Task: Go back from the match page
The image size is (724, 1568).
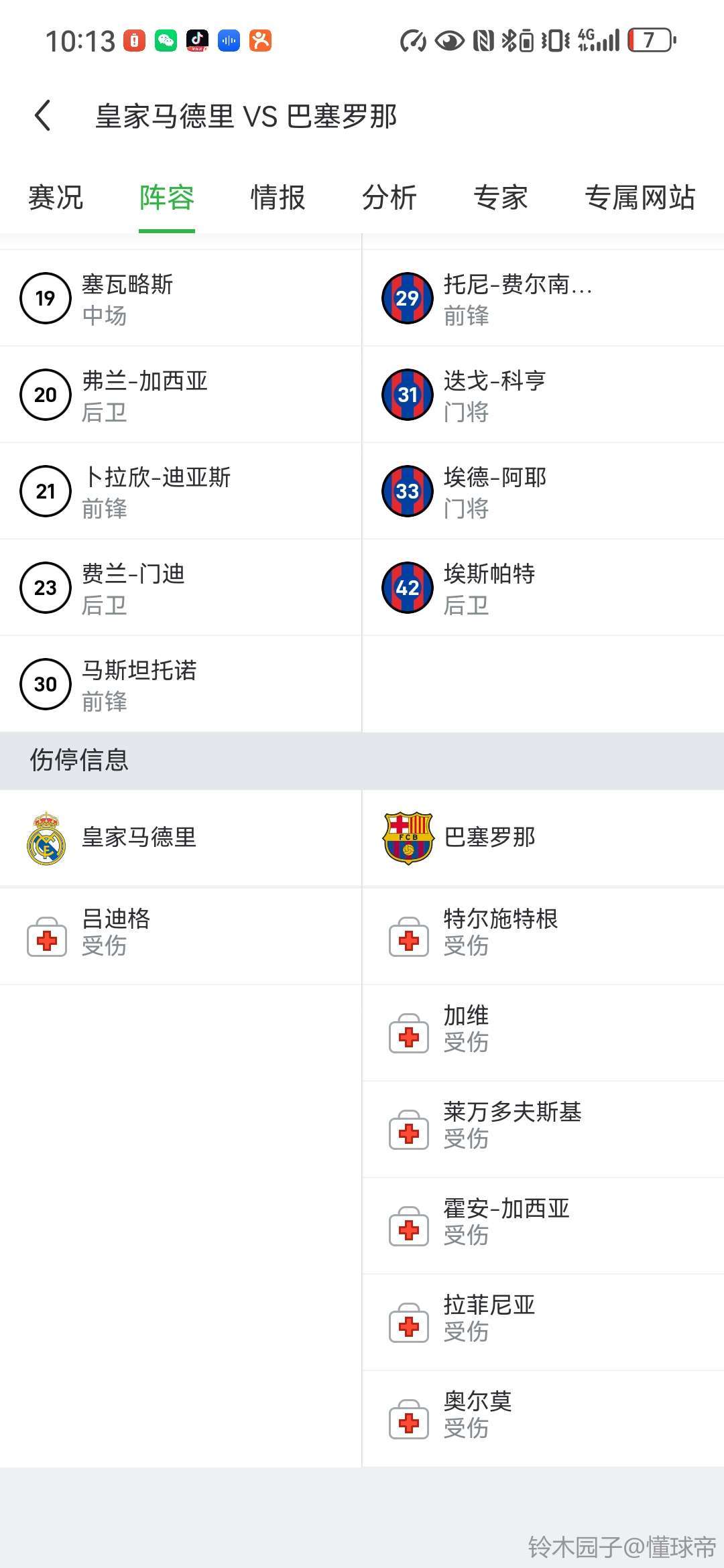Action: pyautogui.click(x=43, y=115)
